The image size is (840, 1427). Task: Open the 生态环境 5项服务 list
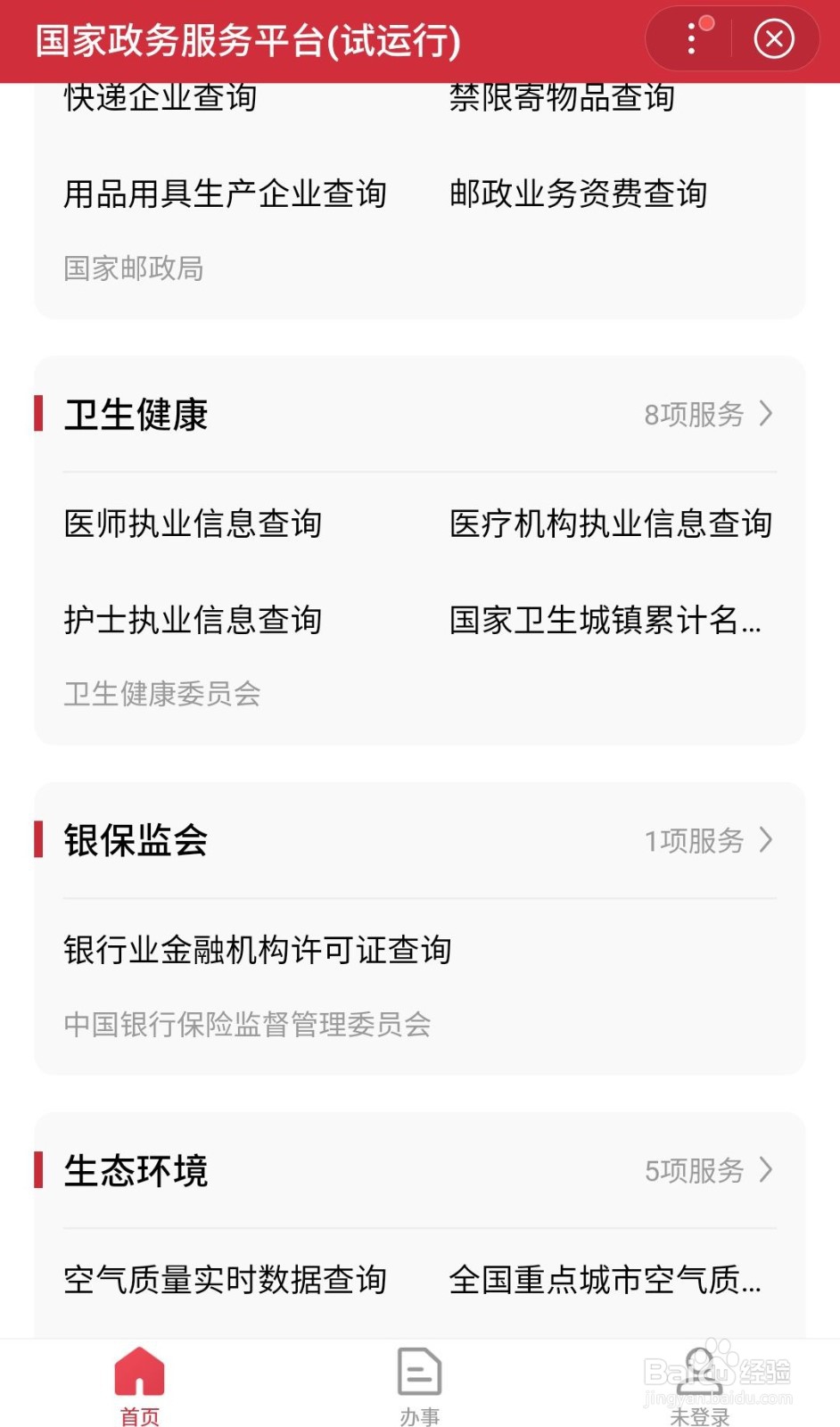[707, 1171]
